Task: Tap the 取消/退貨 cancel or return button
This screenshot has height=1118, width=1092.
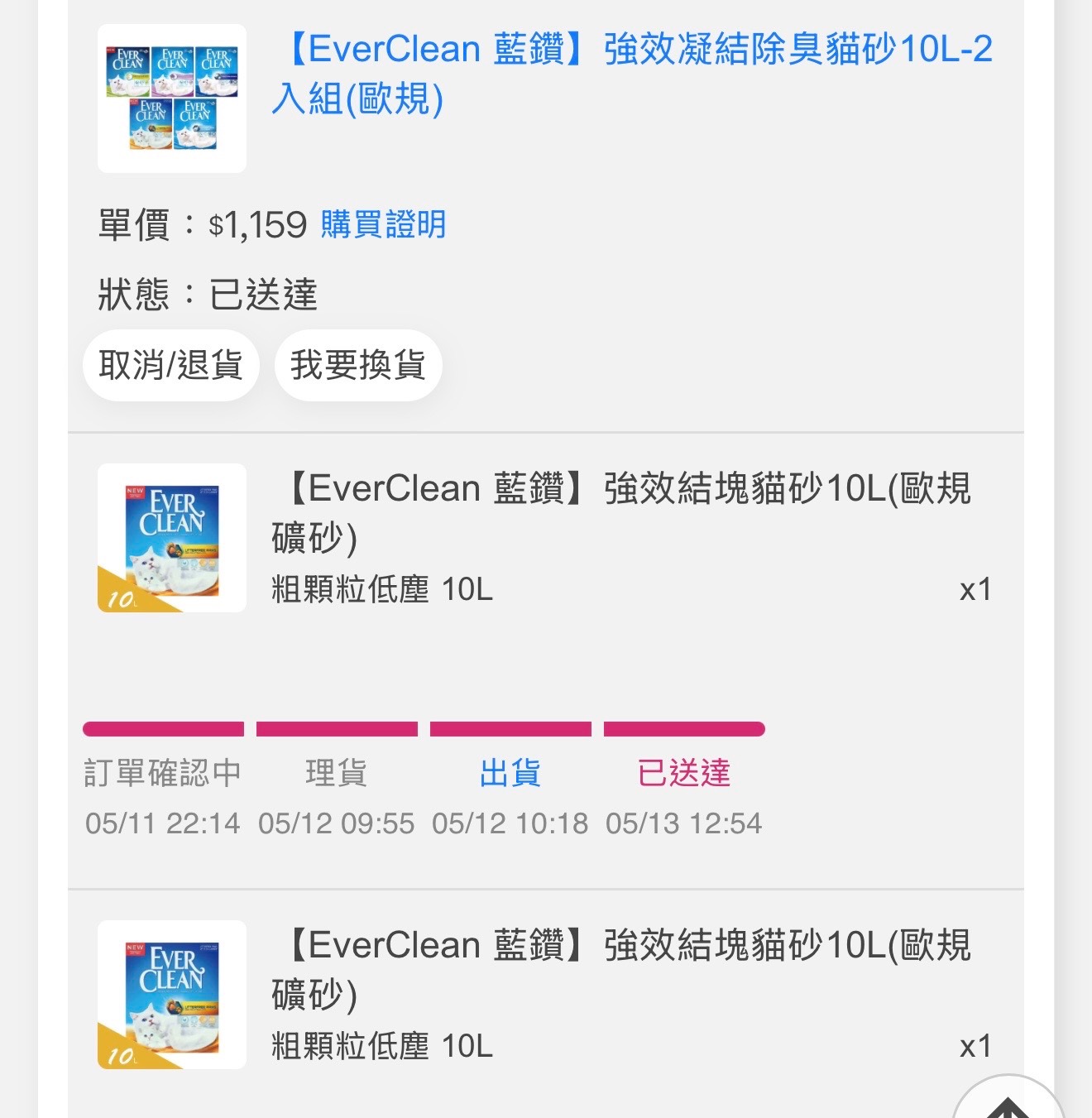Action: [171, 365]
